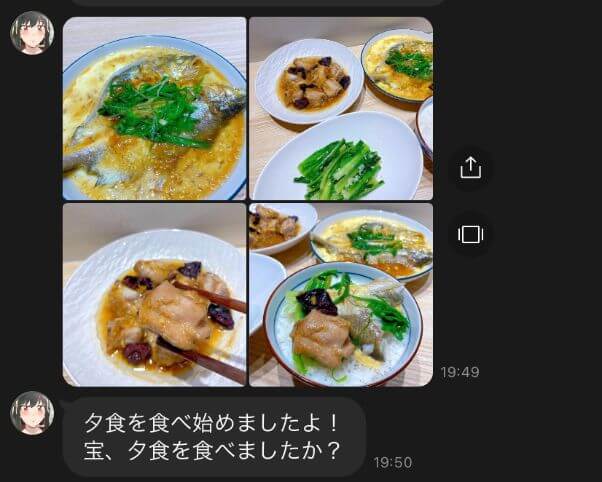Tap the avatar next to the dinner message

31,412
